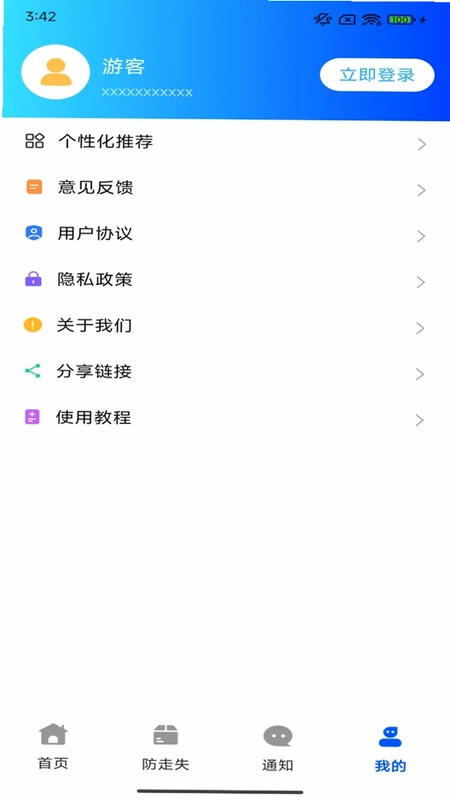The width and height of the screenshot is (450, 800).
Task: Switch to the 首页 home tab
Action: (x=53, y=747)
